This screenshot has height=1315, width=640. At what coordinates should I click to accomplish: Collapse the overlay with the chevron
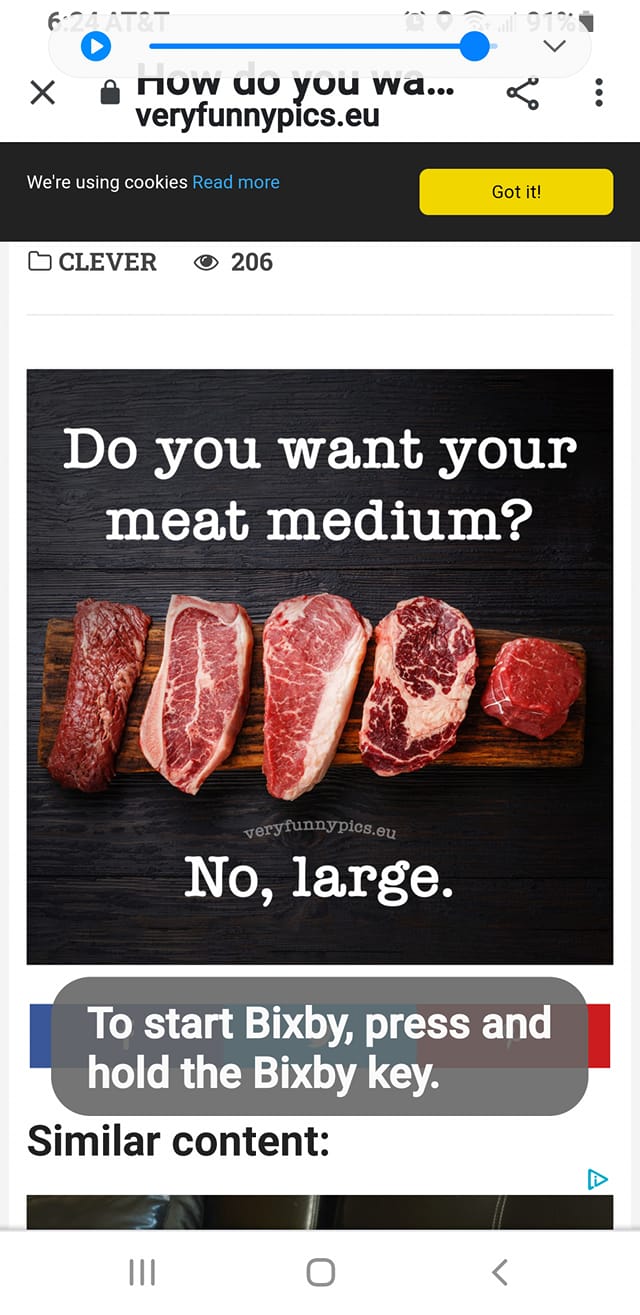pyautogui.click(x=555, y=46)
